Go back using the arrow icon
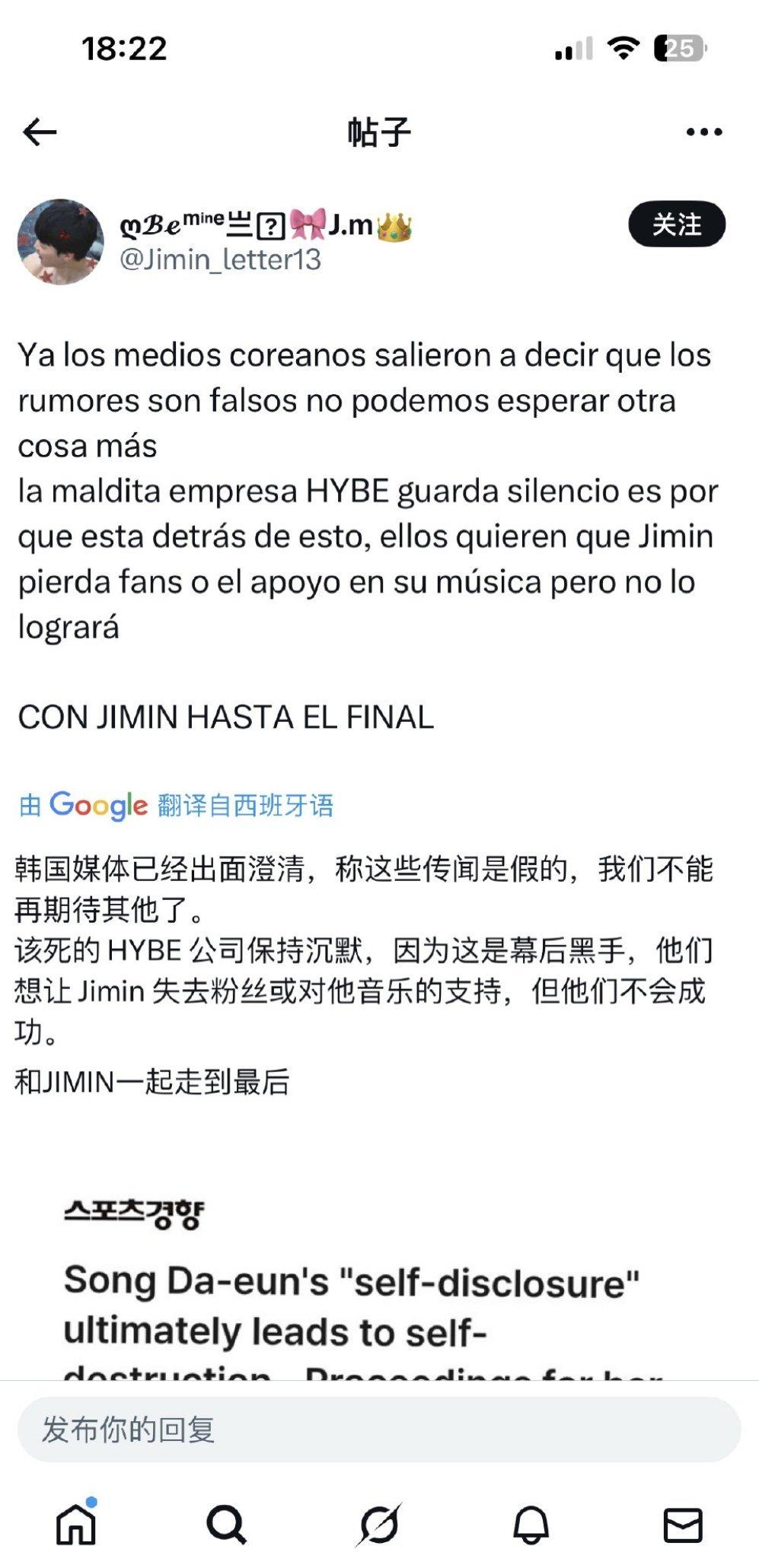The image size is (759, 1568). (x=40, y=132)
